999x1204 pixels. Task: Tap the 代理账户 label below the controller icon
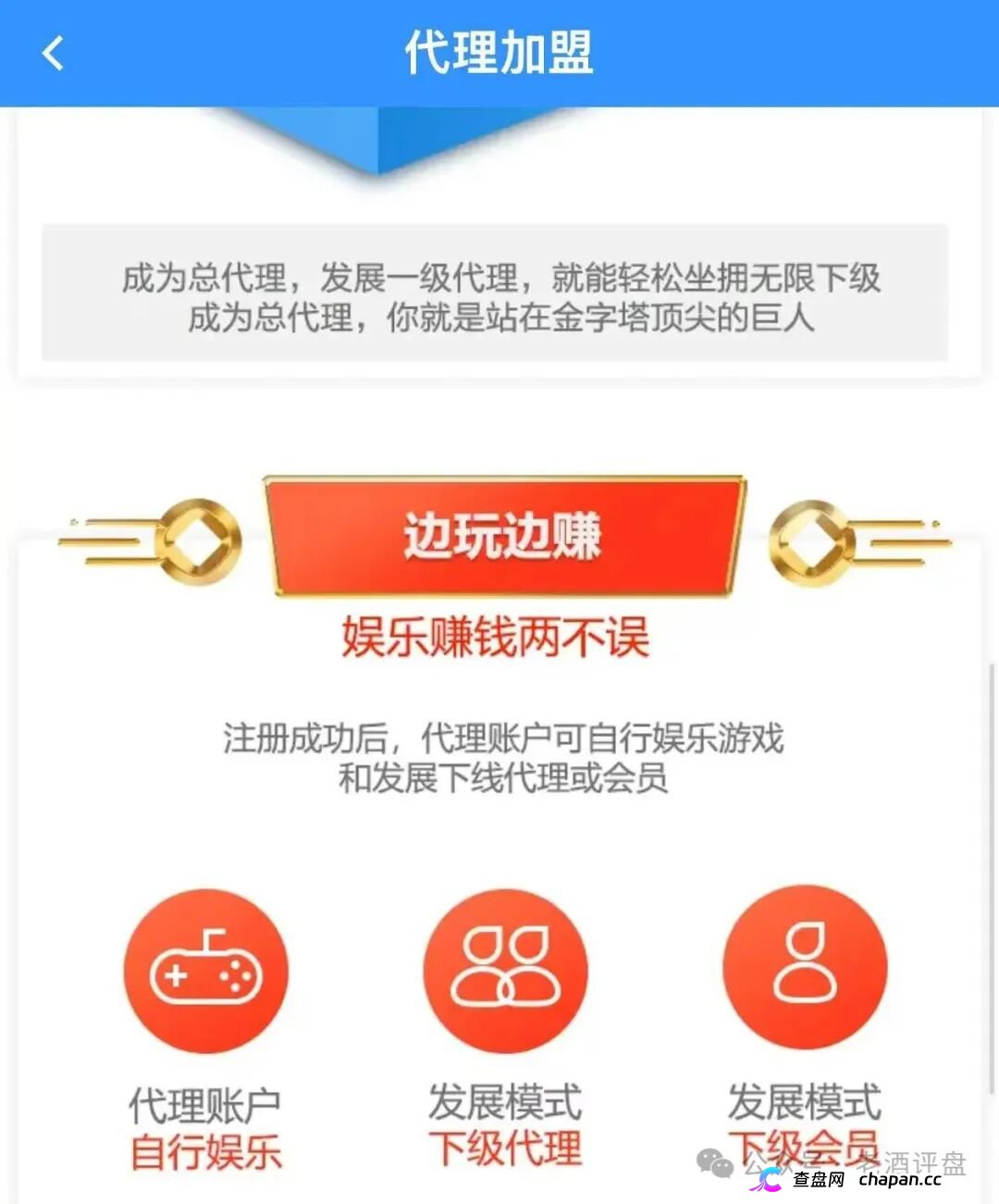point(205,1101)
